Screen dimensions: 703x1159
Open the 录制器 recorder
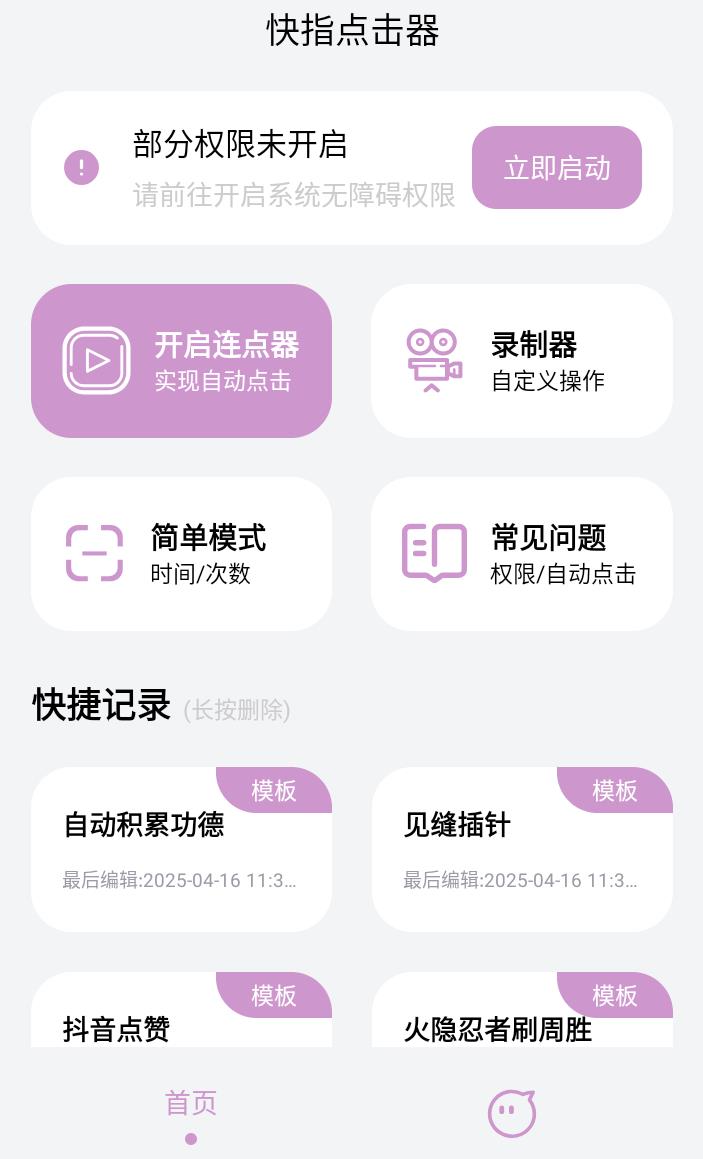pyautogui.click(x=521, y=361)
